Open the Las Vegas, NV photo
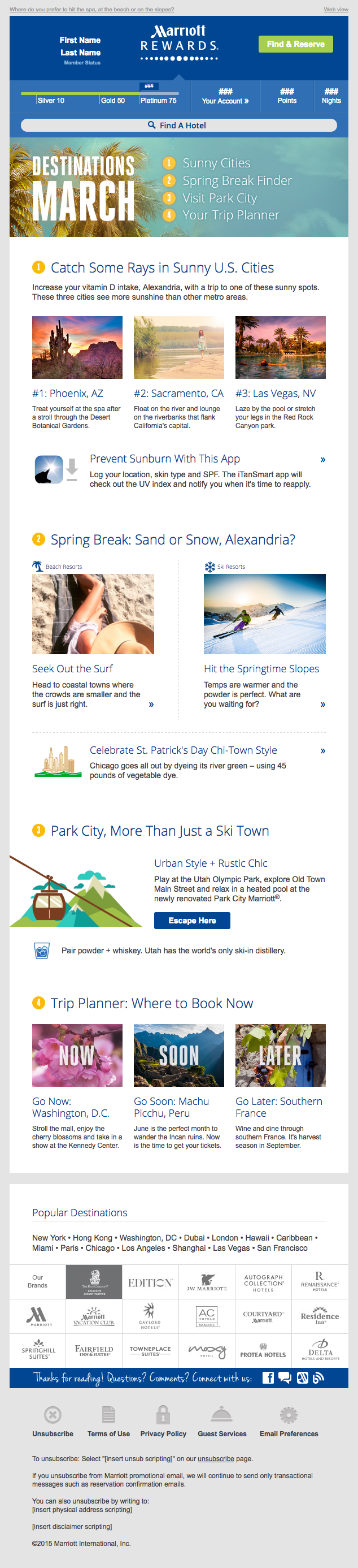This screenshot has height=1568, width=358. click(x=280, y=348)
